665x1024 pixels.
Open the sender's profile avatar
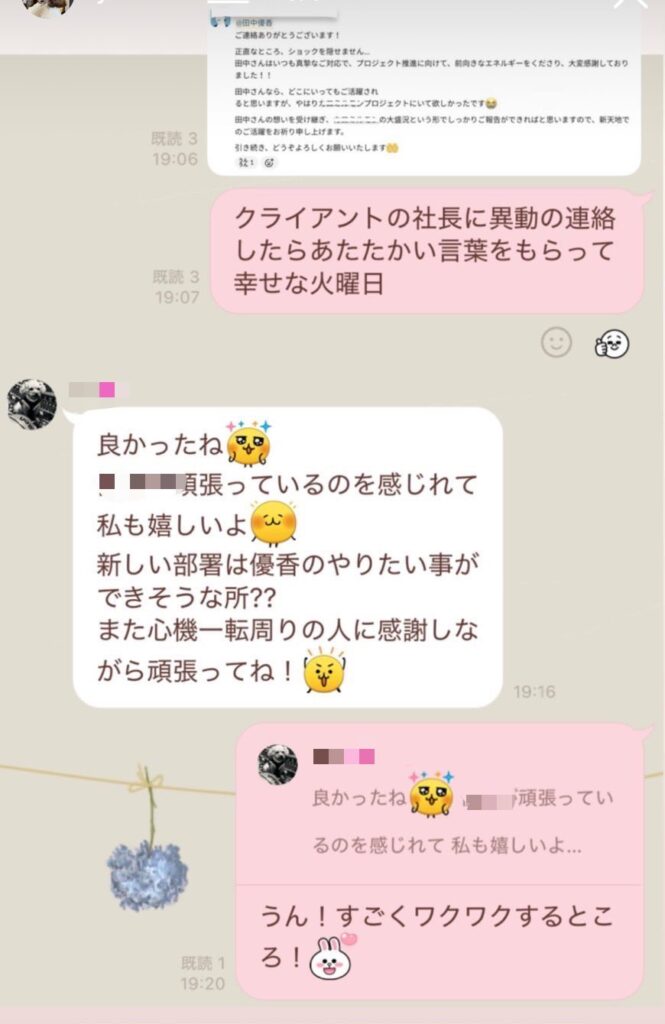32,405
